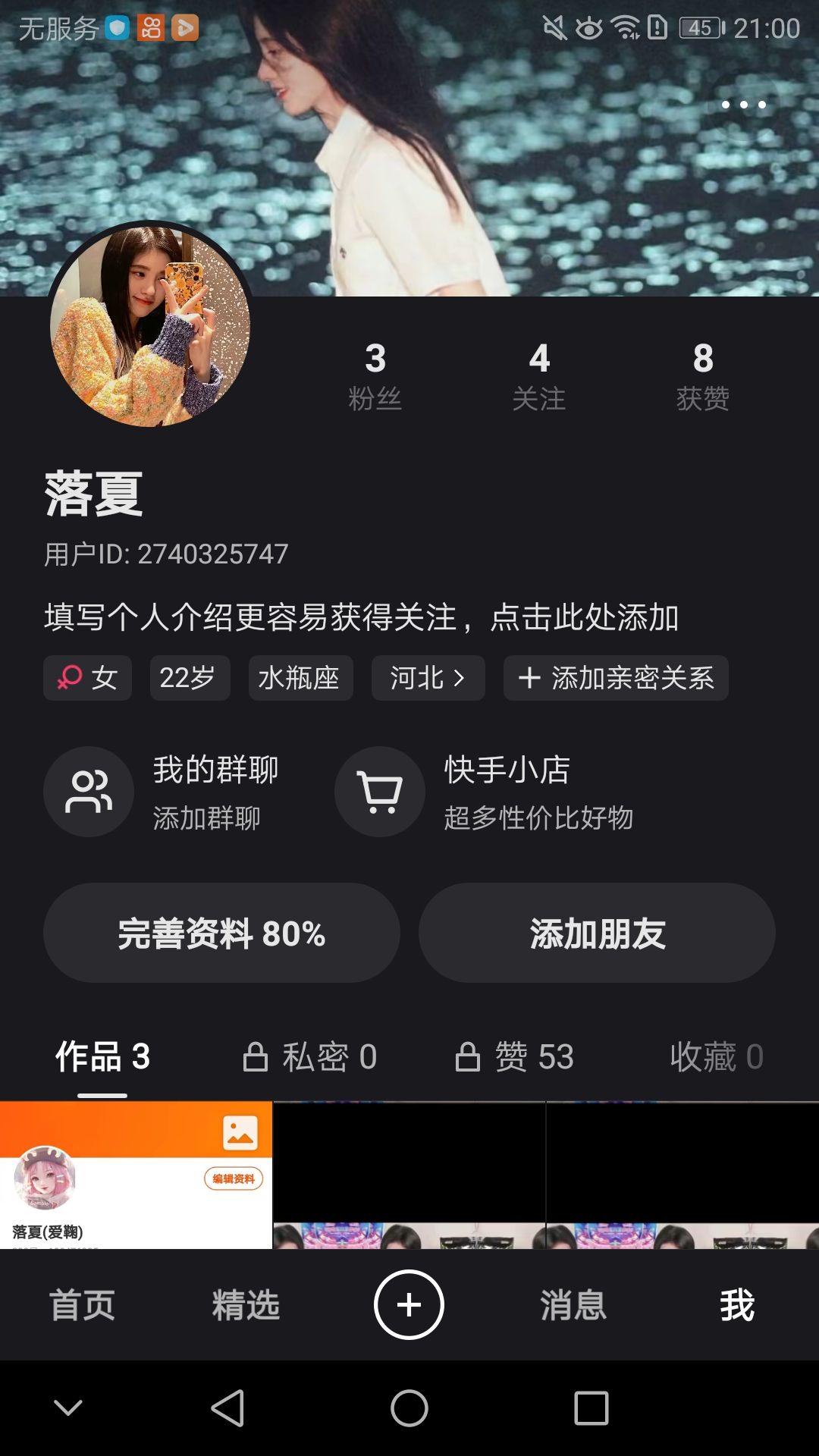Switch to 精选 tab in bottom bar

(246, 1305)
